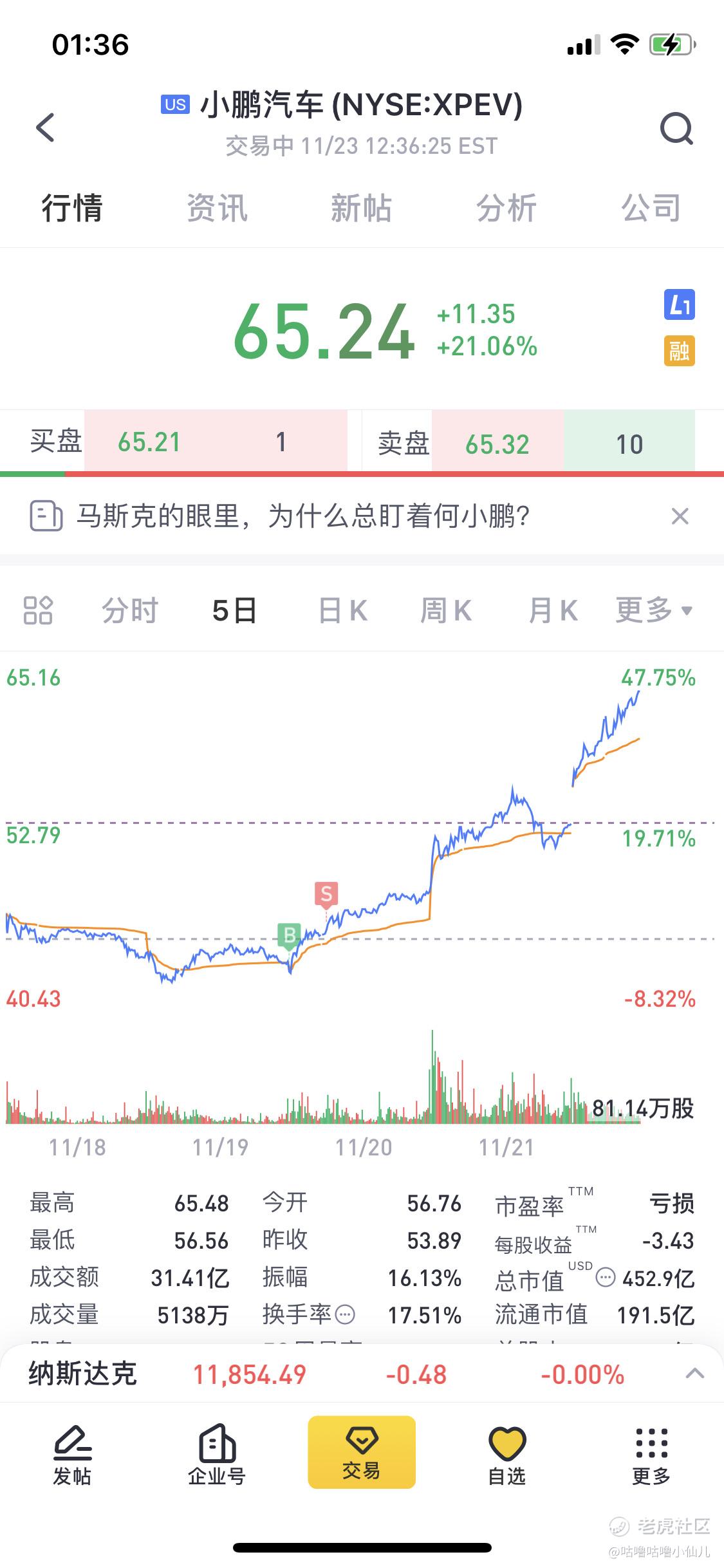Viewport: 724px width, 1568px height.
Task: Go back using the top-left arrow
Action: click(x=45, y=127)
